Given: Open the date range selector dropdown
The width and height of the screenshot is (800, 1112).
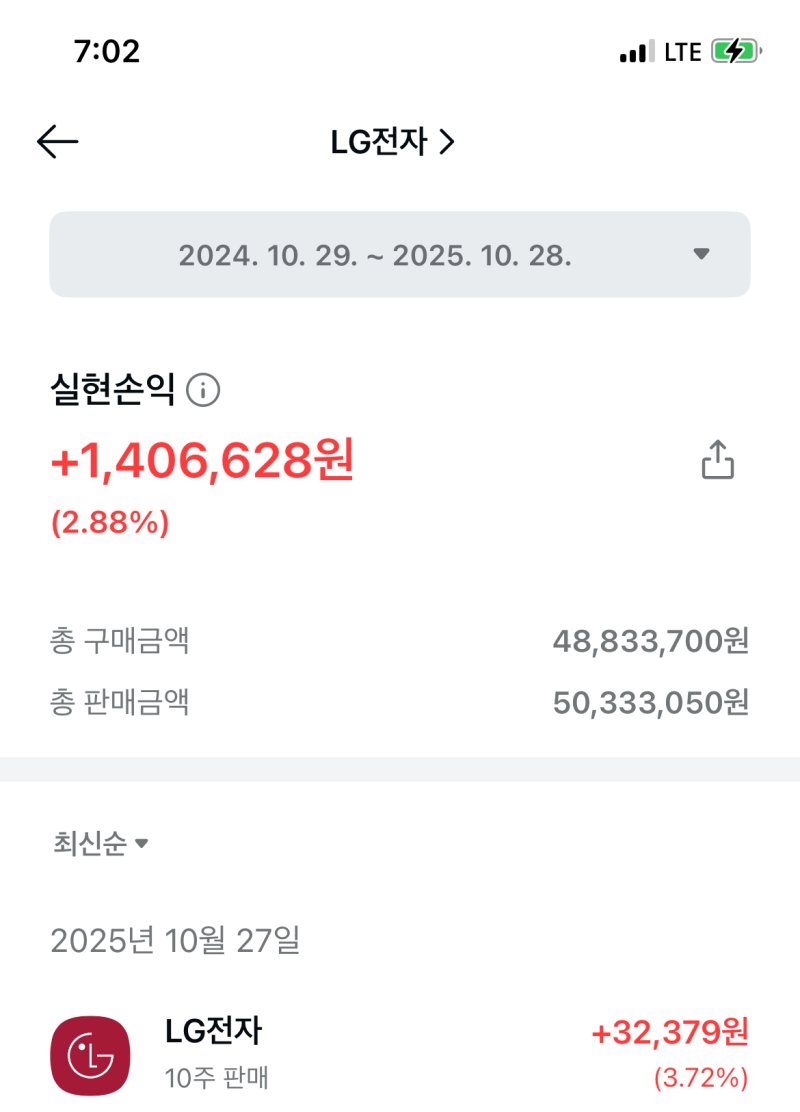Looking at the screenshot, I should click(x=400, y=255).
